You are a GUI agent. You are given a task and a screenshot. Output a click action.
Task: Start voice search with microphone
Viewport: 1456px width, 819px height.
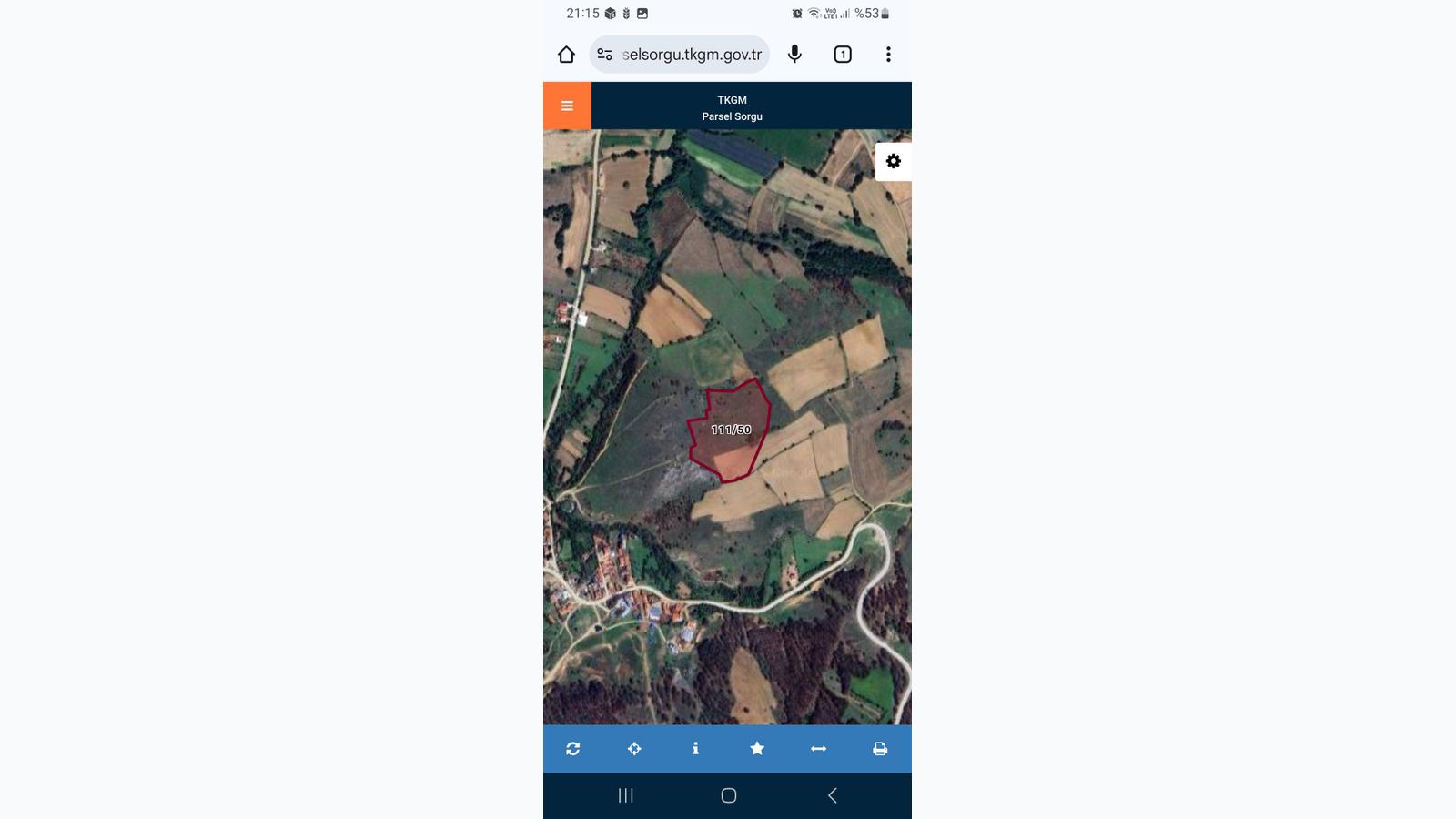click(x=794, y=55)
